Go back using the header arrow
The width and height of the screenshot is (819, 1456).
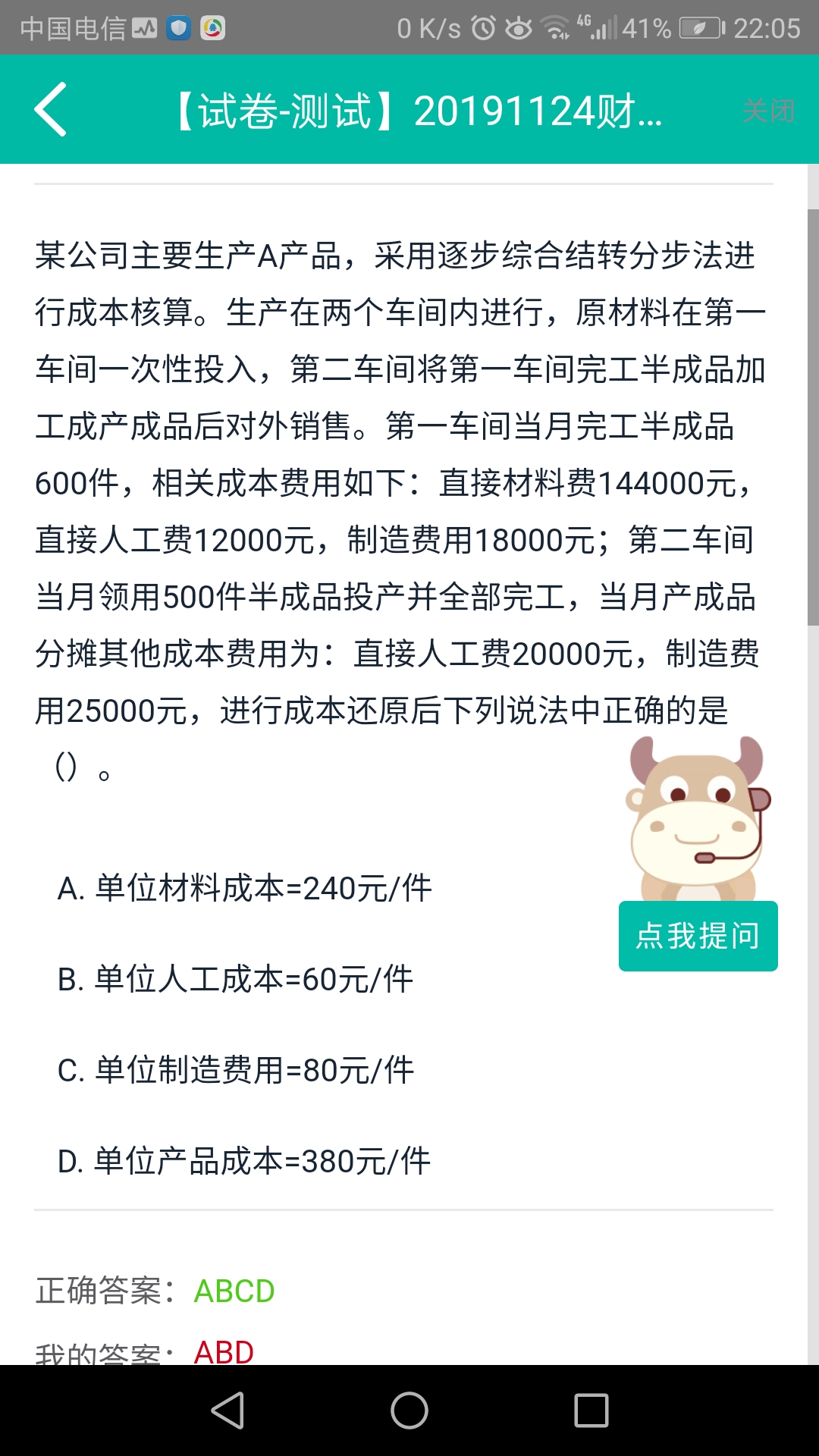coord(50,110)
